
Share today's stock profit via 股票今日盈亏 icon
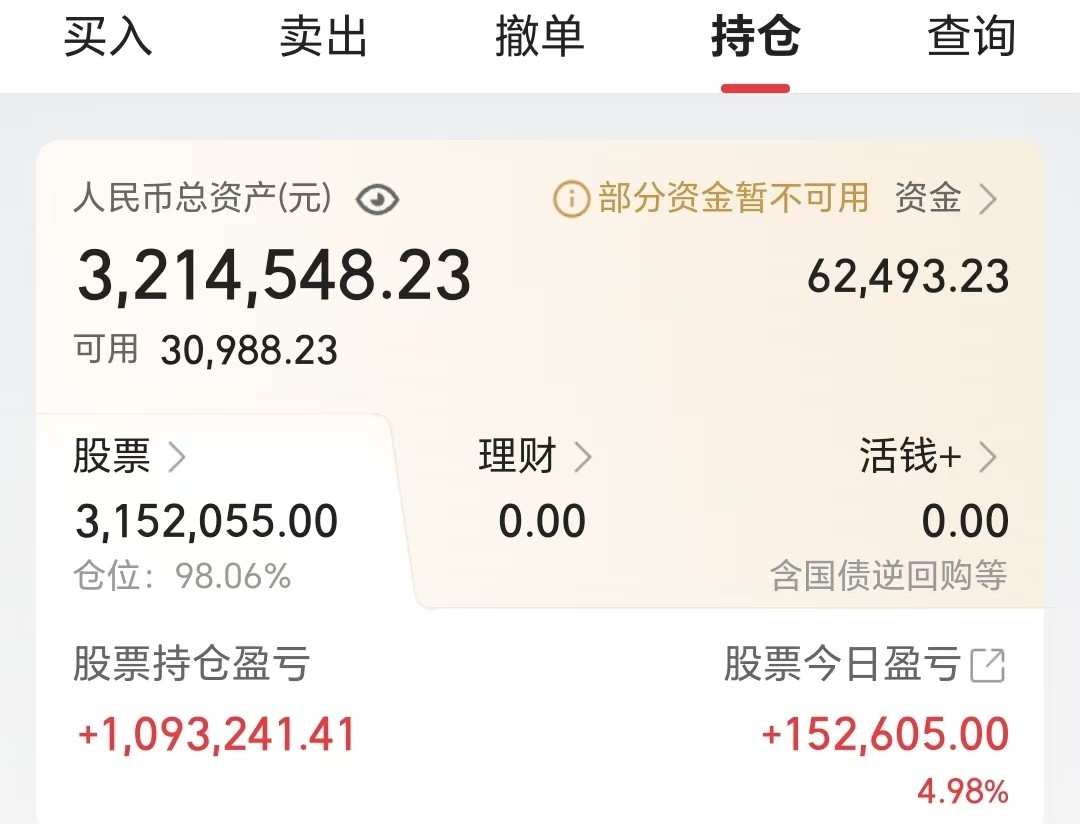click(988, 665)
